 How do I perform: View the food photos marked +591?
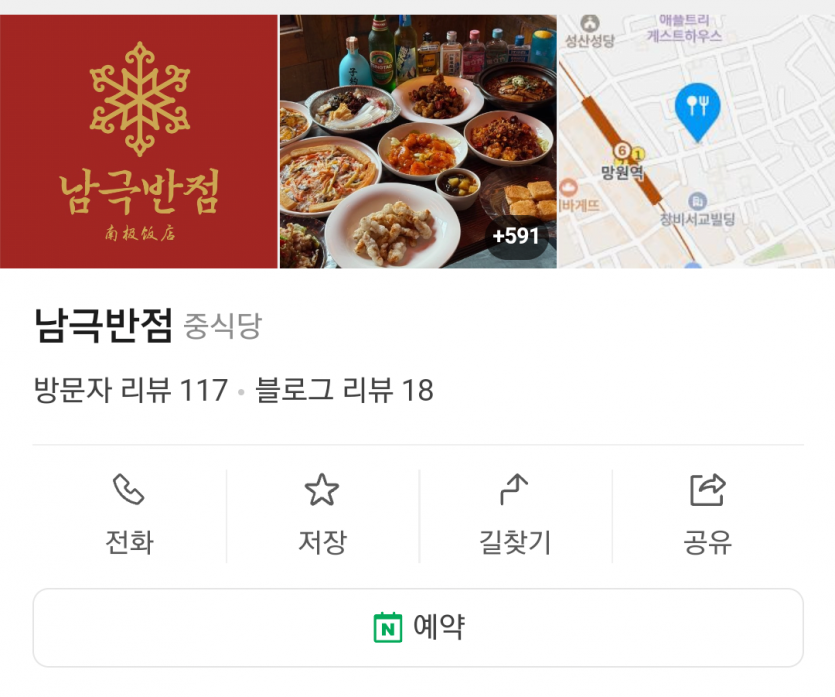coord(417,141)
